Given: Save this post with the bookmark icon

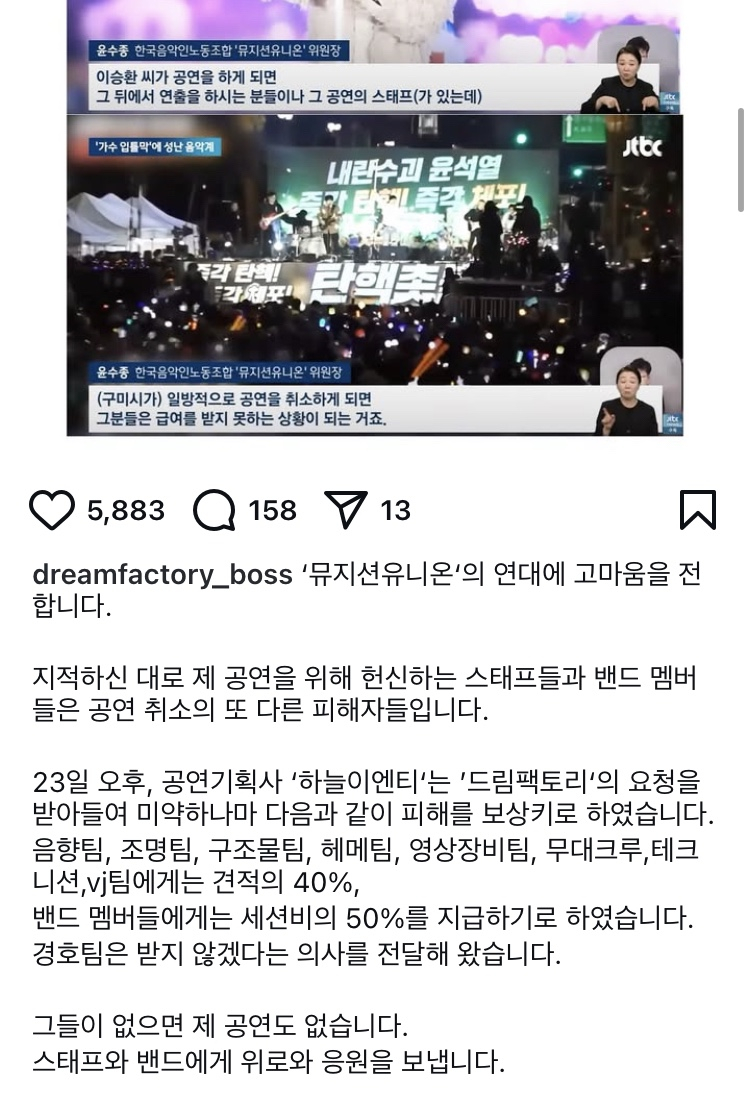Looking at the screenshot, I should [697, 509].
